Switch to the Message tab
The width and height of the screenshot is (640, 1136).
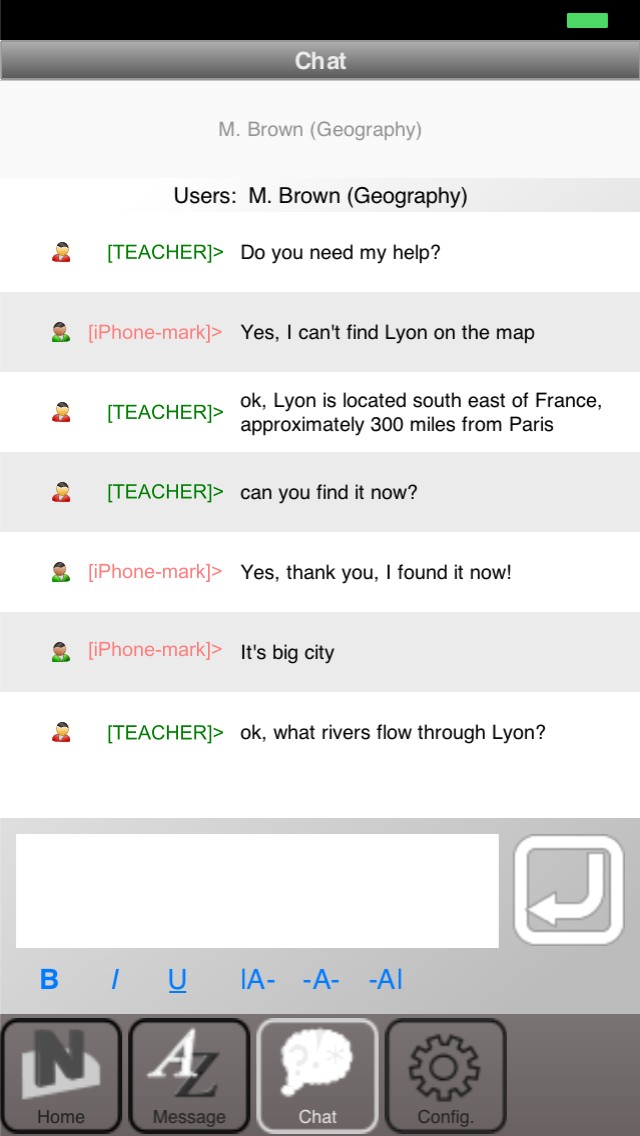click(x=189, y=1077)
